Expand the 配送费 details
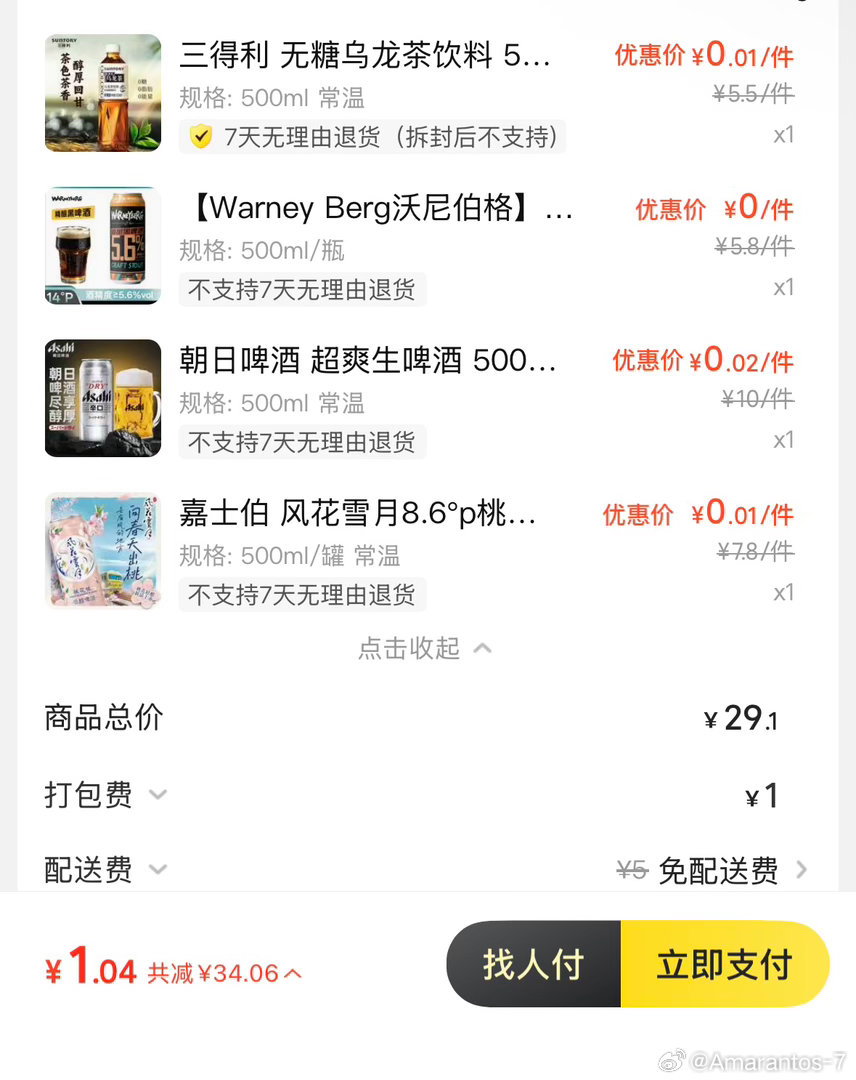The width and height of the screenshot is (856, 1080). (x=105, y=870)
